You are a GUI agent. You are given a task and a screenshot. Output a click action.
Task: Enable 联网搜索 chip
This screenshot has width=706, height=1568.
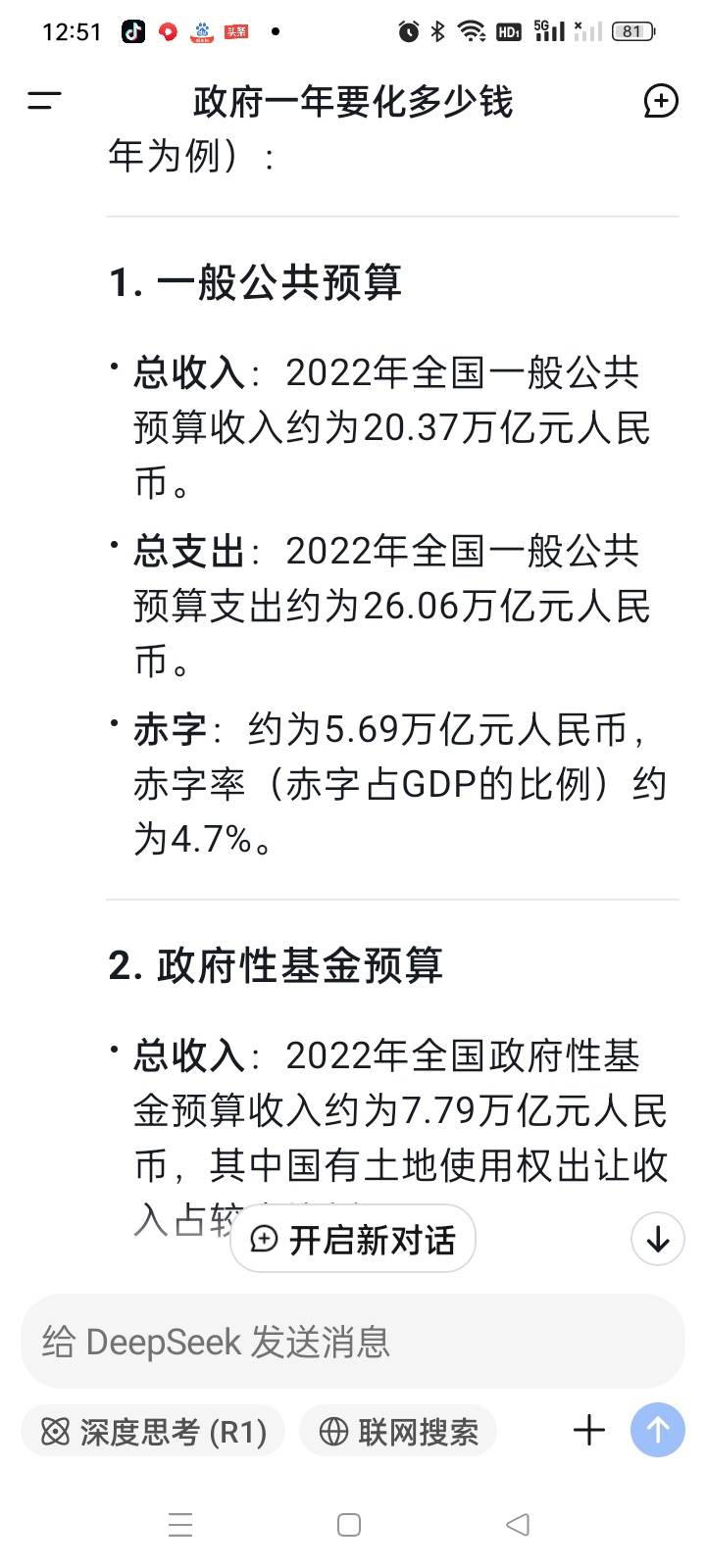[x=398, y=1432]
